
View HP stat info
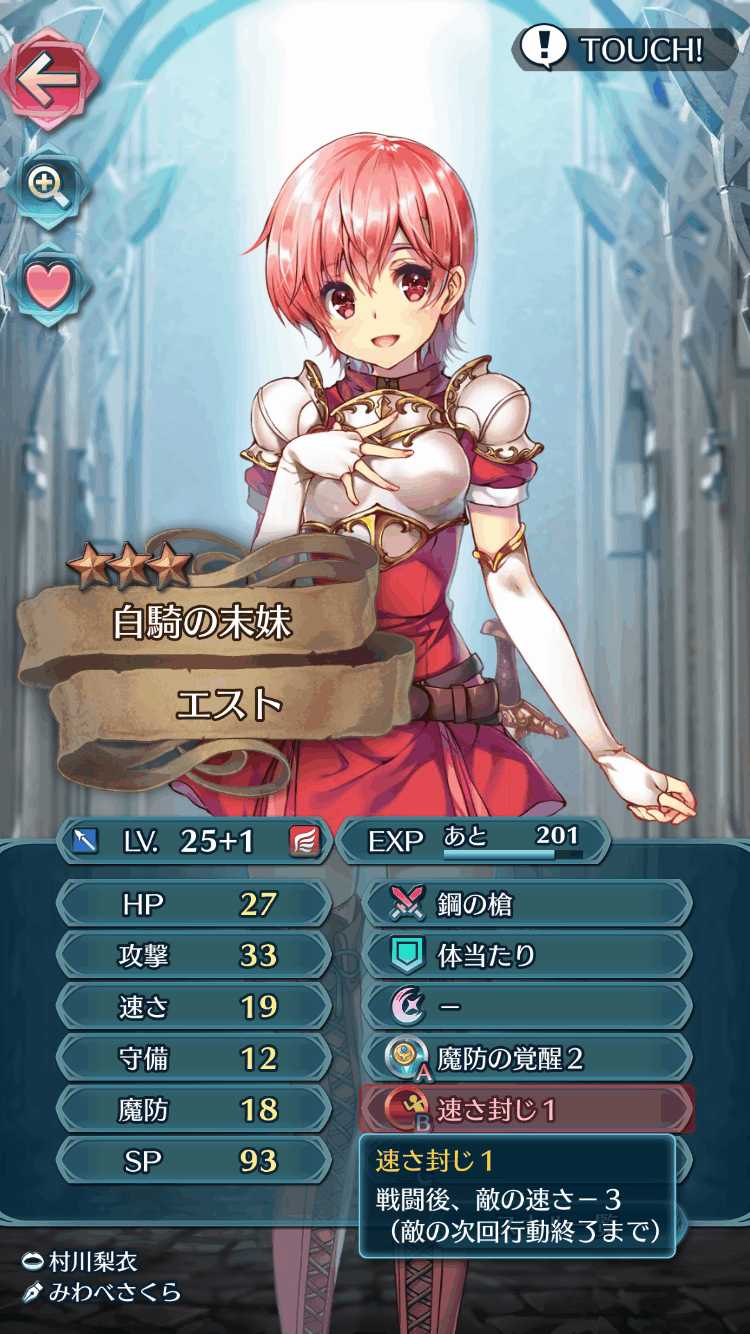pos(193,905)
